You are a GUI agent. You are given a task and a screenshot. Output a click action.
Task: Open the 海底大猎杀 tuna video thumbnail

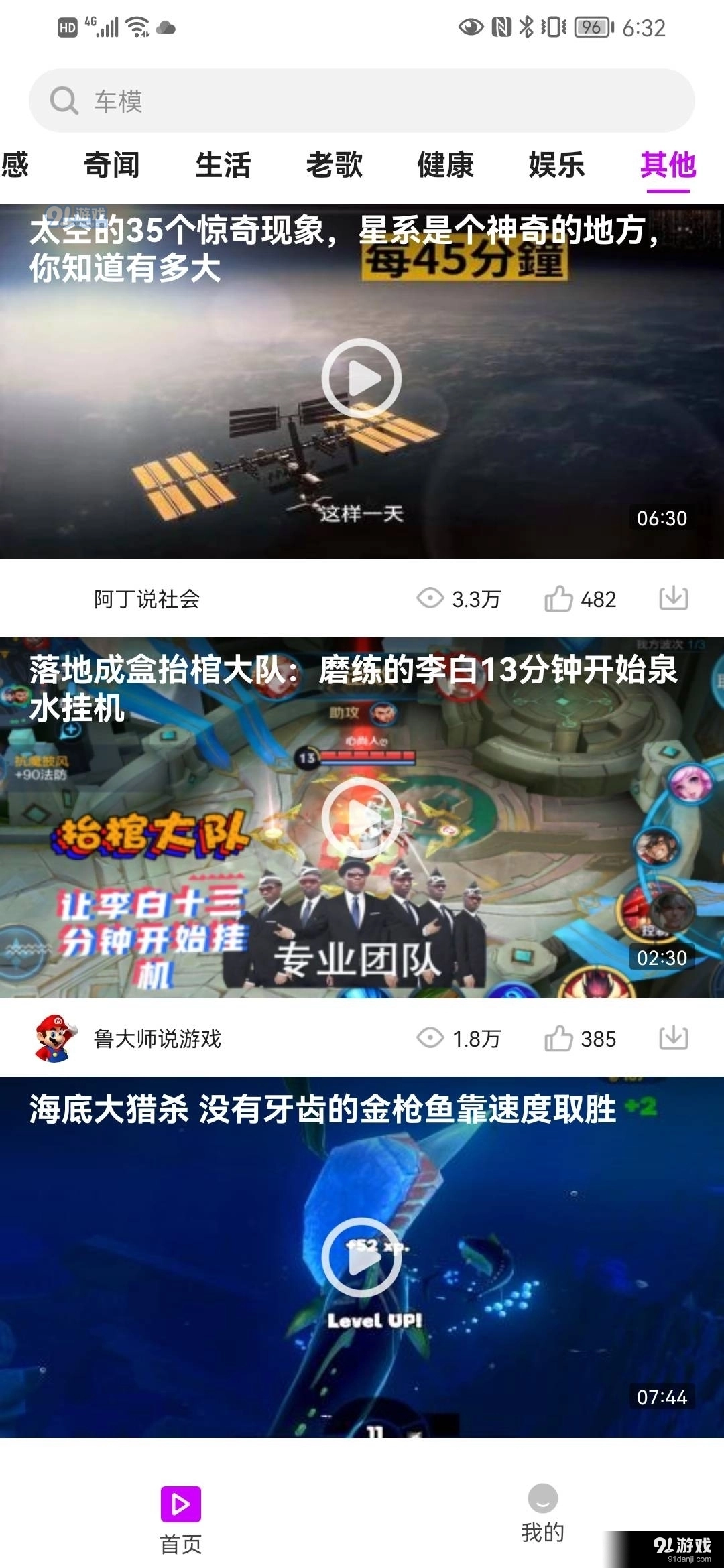(x=362, y=1260)
